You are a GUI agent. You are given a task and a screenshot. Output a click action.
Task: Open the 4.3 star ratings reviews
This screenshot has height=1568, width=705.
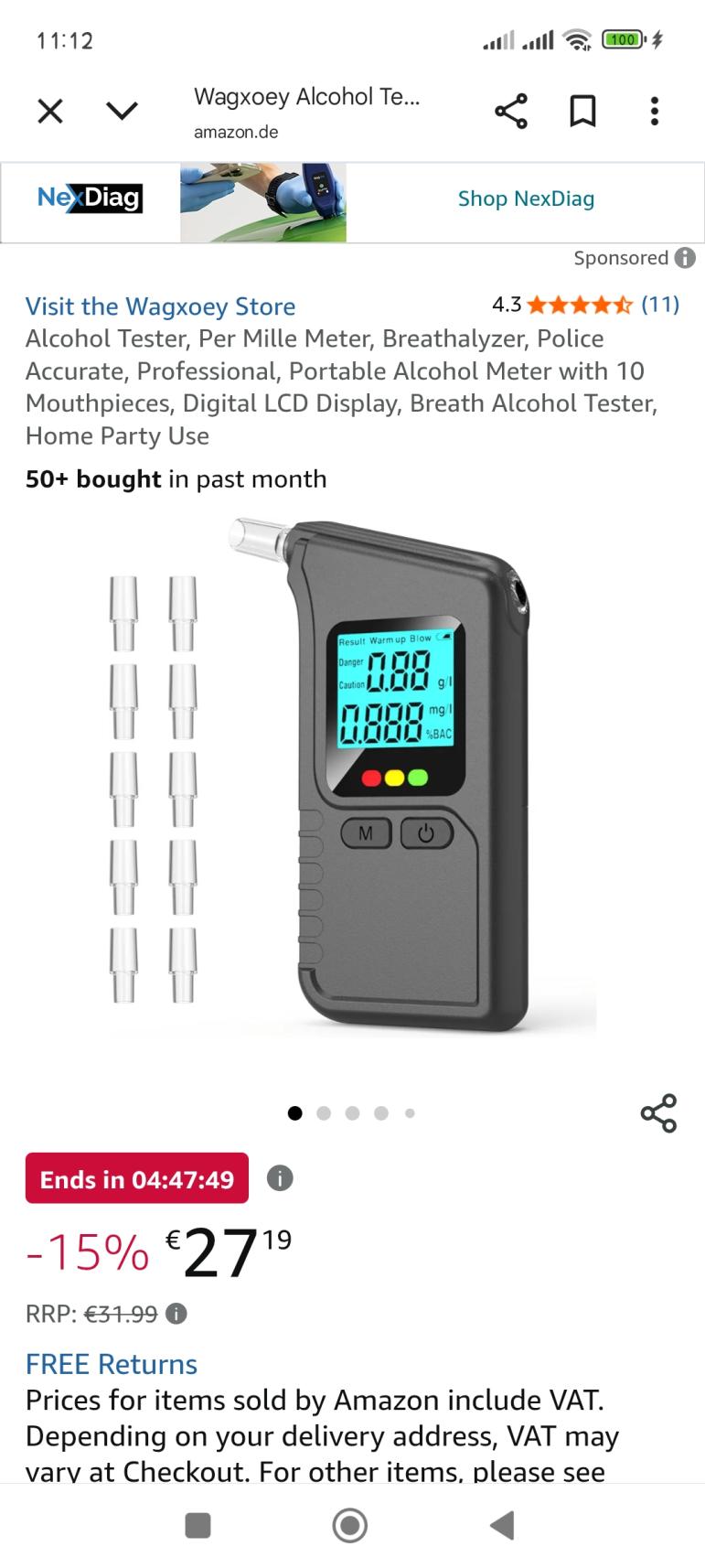click(585, 305)
